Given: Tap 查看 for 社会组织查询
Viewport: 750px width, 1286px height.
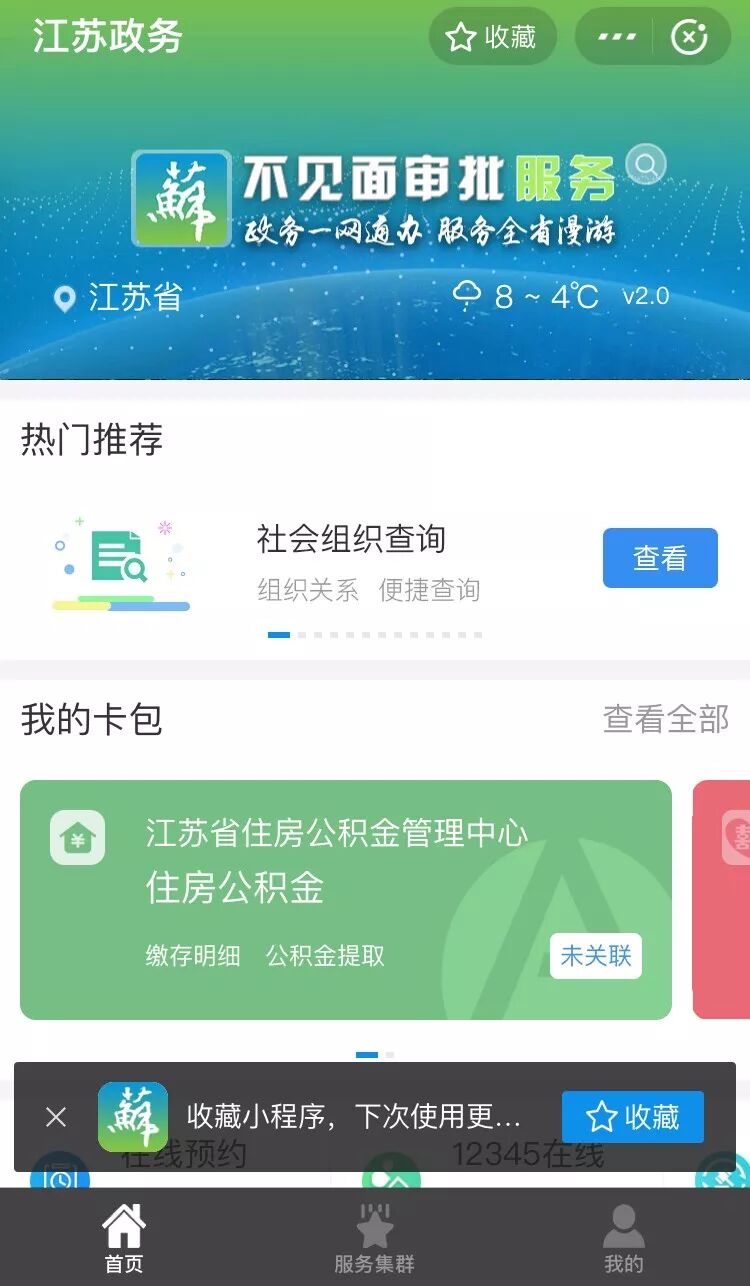Looking at the screenshot, I should 660,558.
